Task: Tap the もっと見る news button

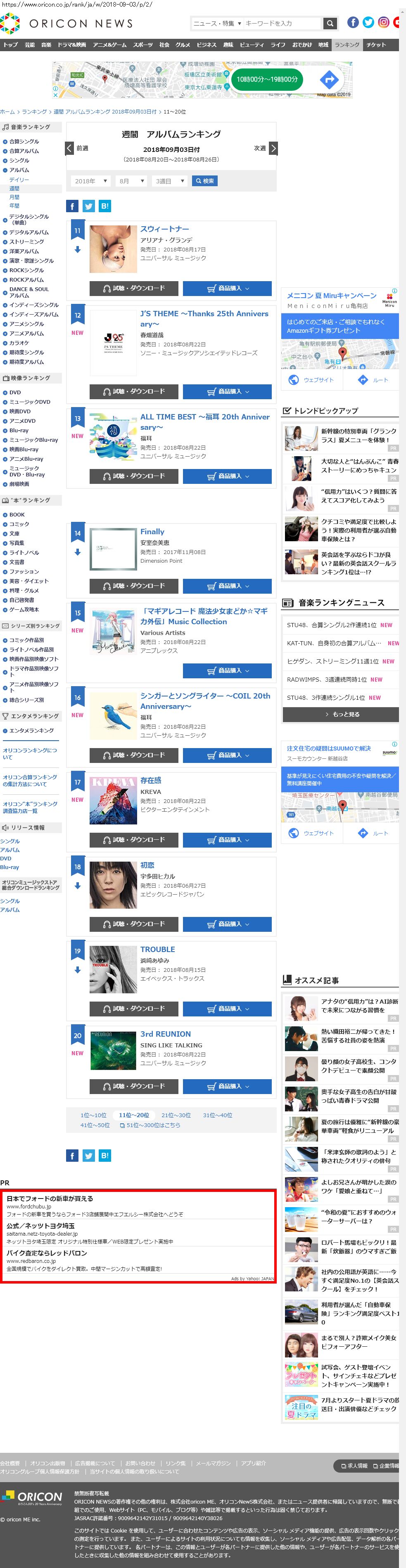Action: tap(340, 714)
